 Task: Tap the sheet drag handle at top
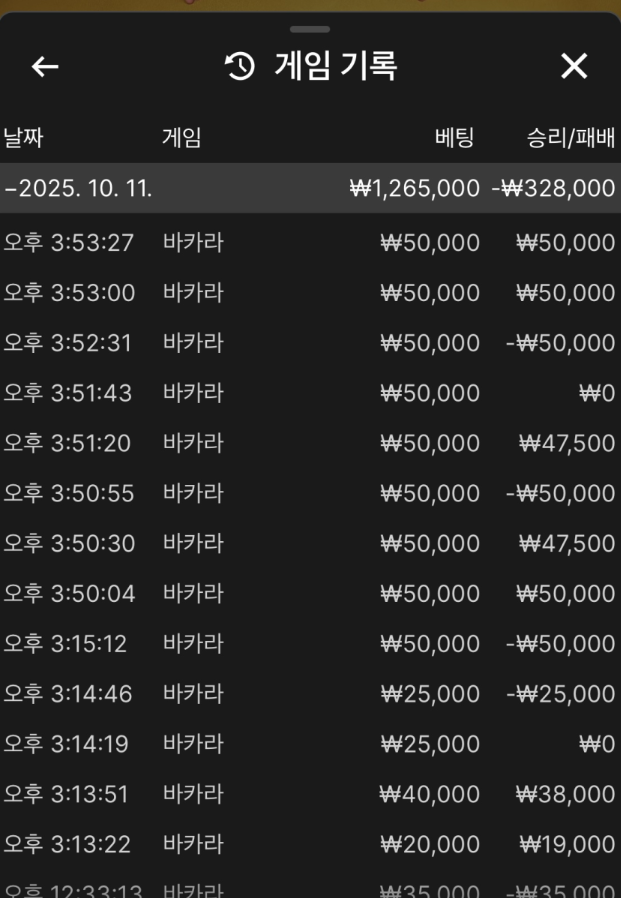pos(310,29)
